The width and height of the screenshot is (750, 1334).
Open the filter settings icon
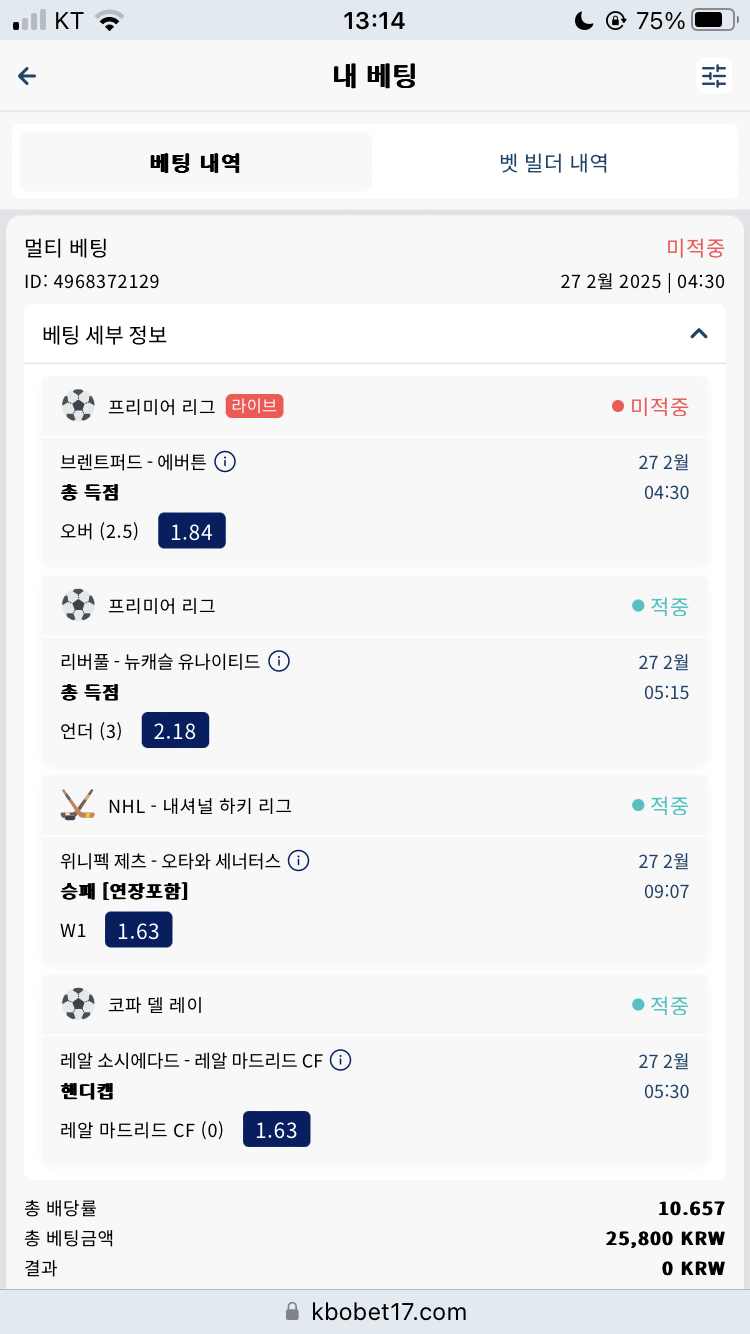coord(714,76)
